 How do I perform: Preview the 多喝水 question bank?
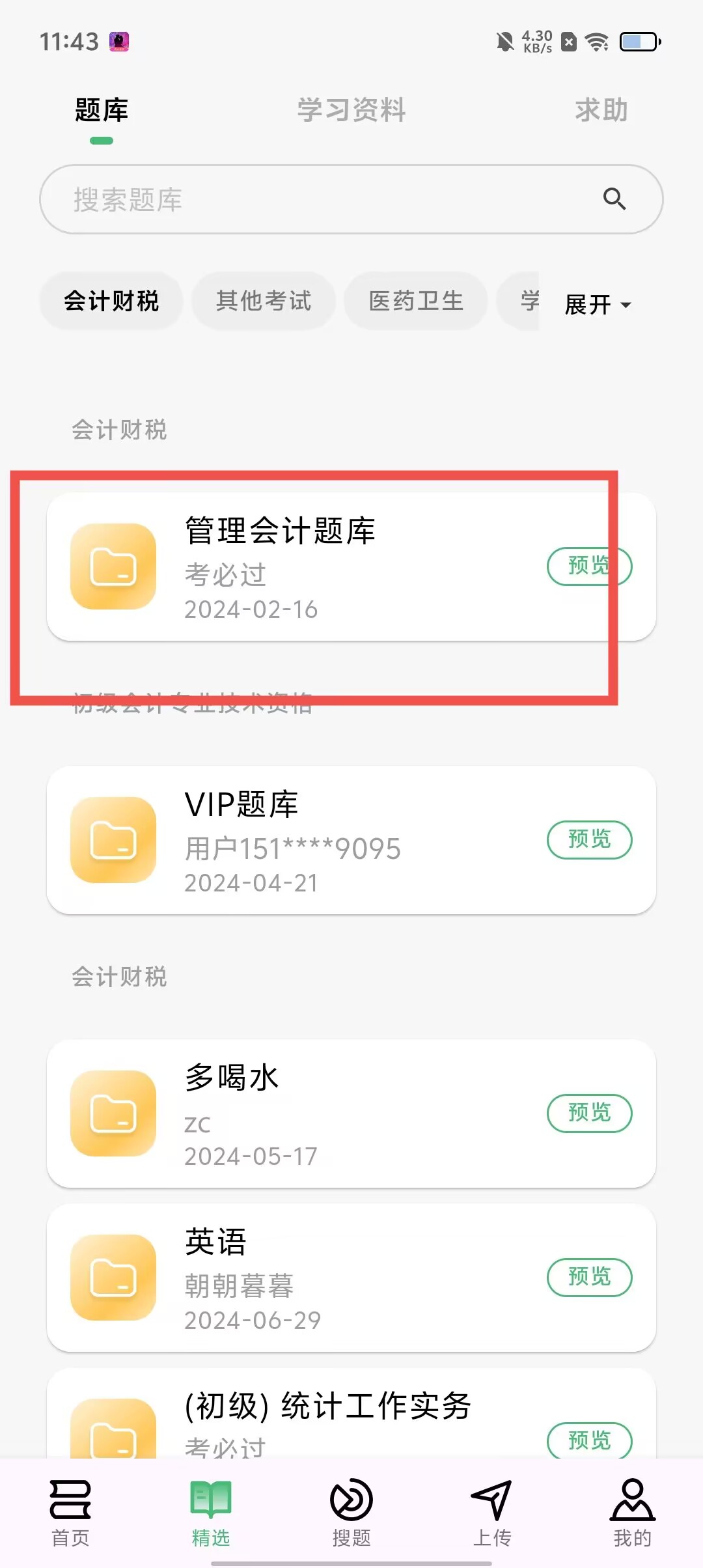click(589, 1113)
